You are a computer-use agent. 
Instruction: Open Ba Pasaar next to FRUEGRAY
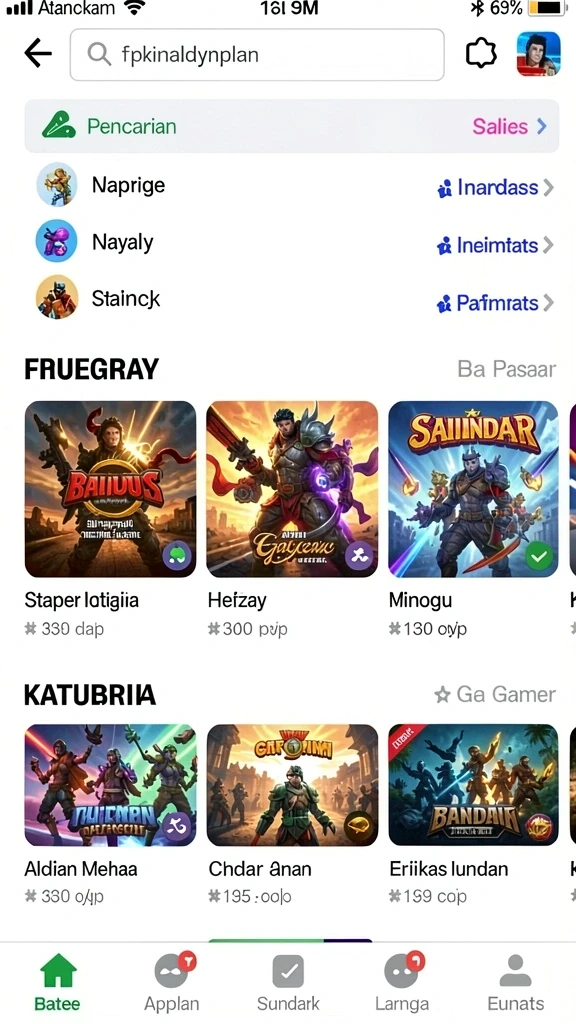click(x=507, y=369)
